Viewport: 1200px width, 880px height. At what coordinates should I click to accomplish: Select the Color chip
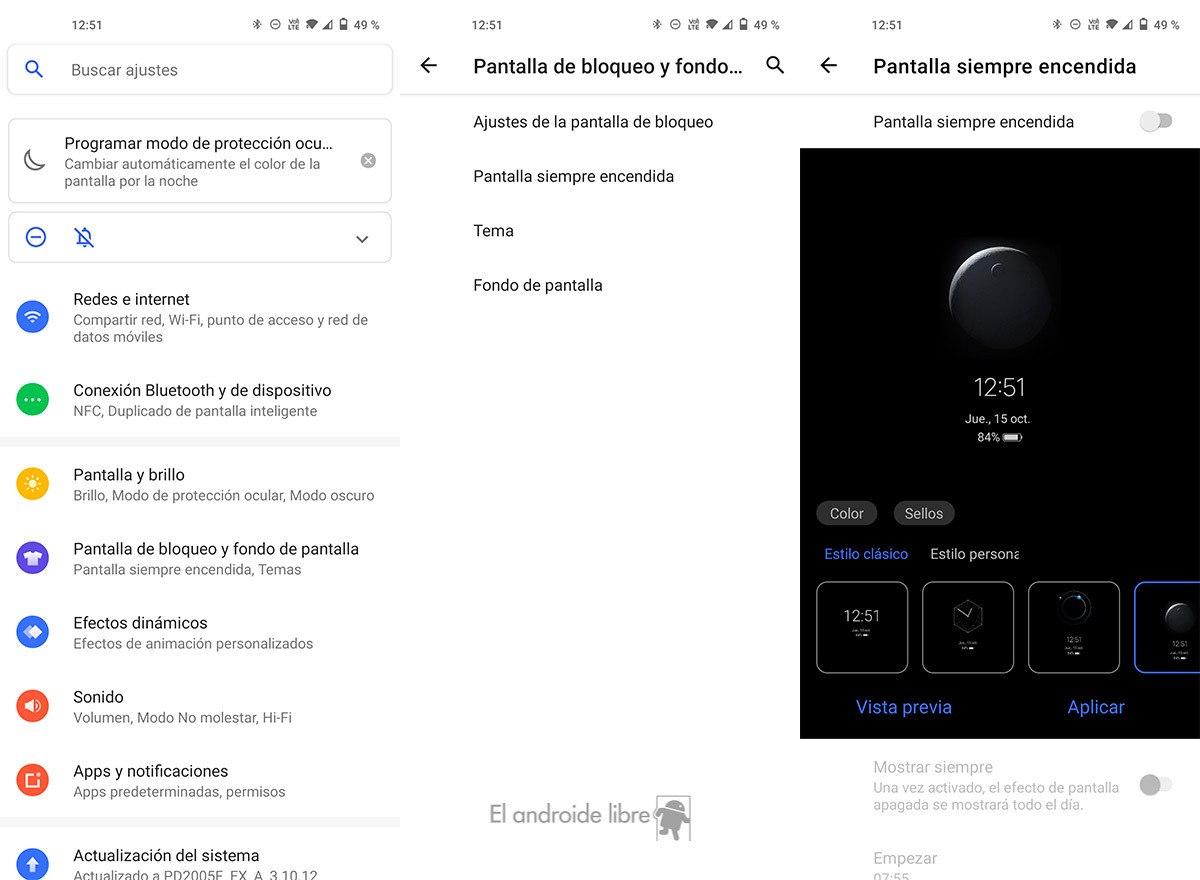pos(846,513)
